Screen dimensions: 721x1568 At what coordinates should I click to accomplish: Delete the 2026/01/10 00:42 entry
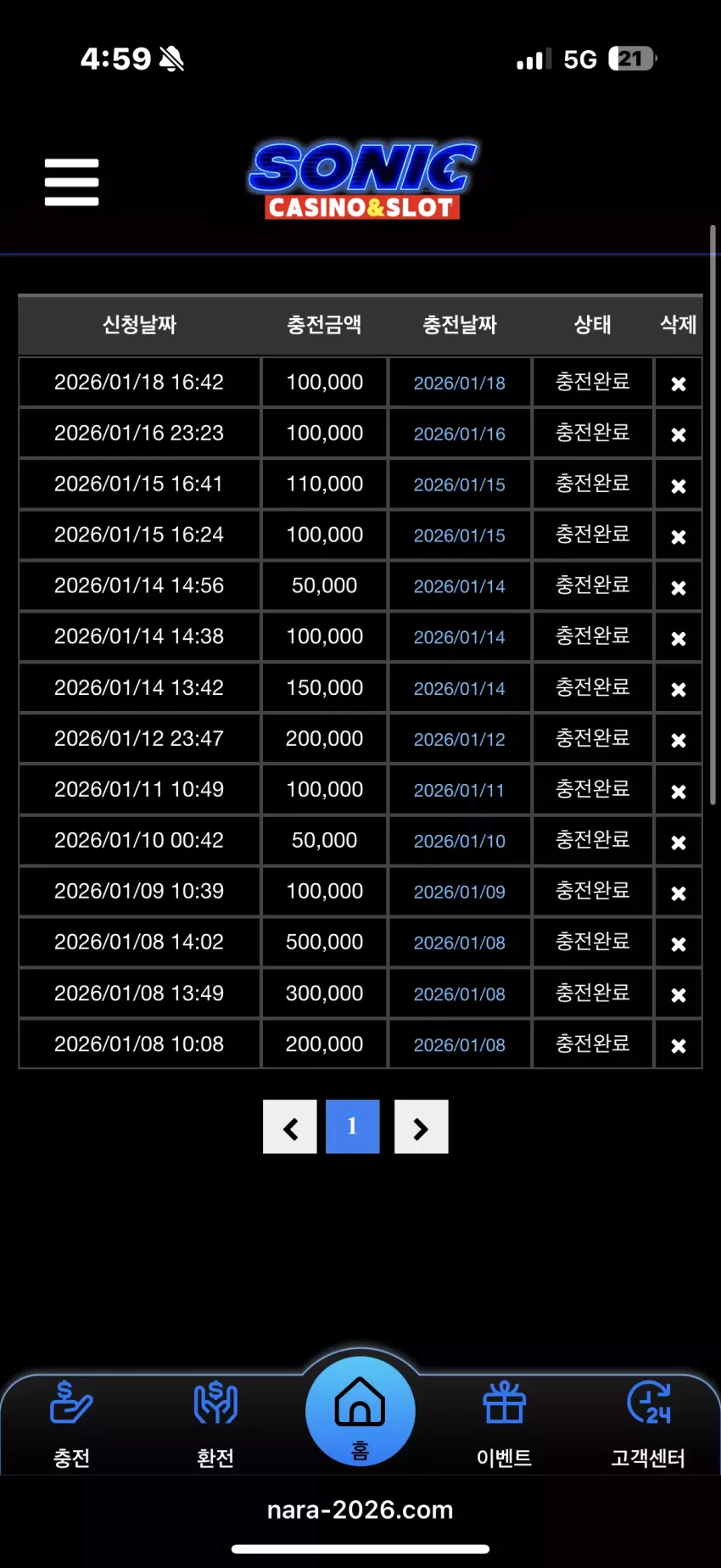(x=679, y=842)
